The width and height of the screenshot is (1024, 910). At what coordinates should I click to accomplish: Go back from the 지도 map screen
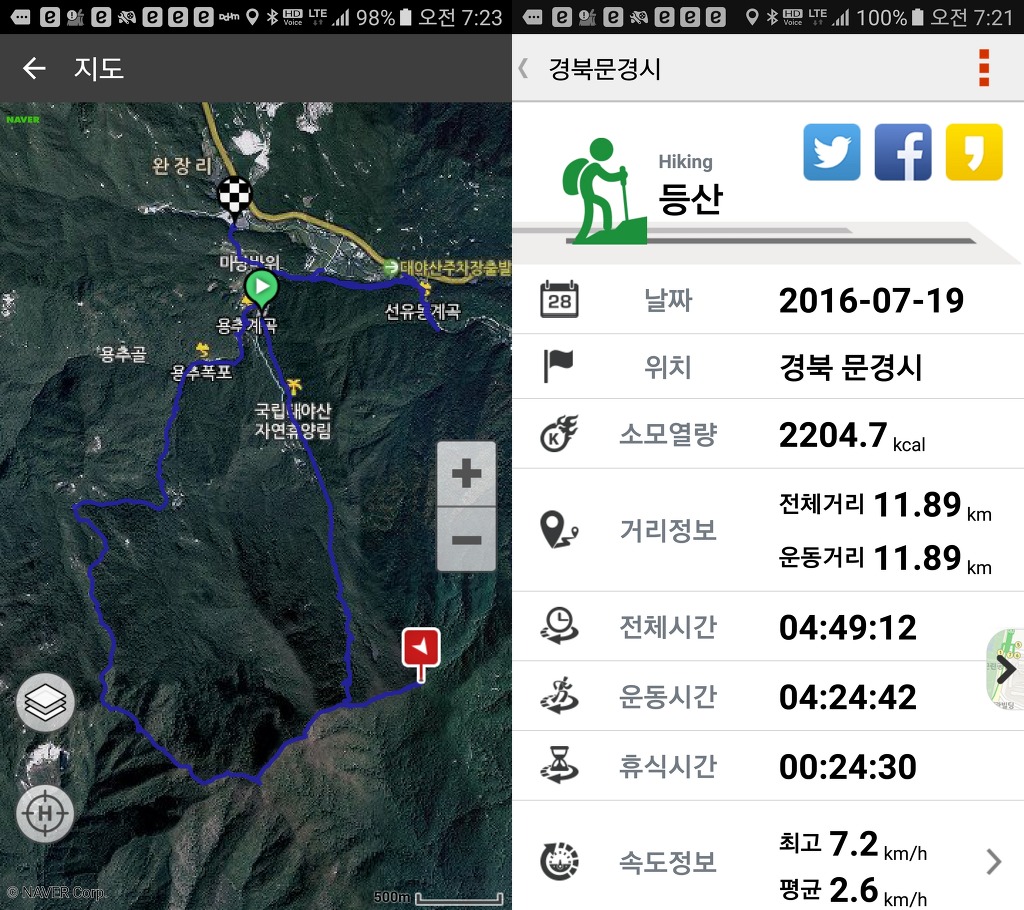tap(35, 68)
